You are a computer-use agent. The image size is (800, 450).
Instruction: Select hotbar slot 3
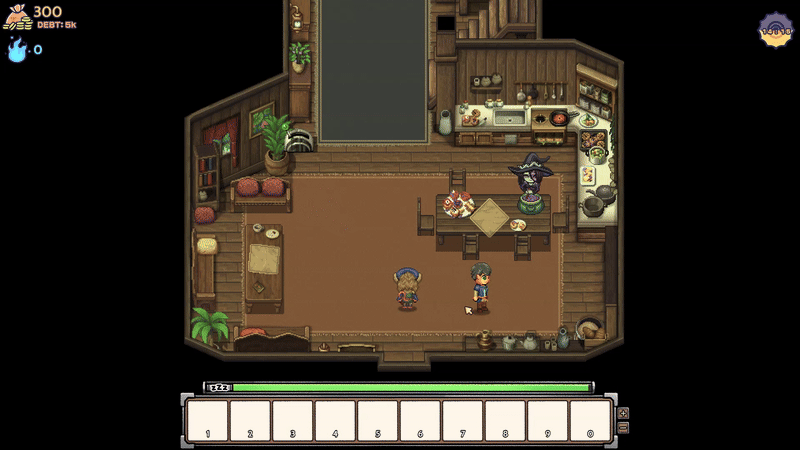[x=293, y=420]
